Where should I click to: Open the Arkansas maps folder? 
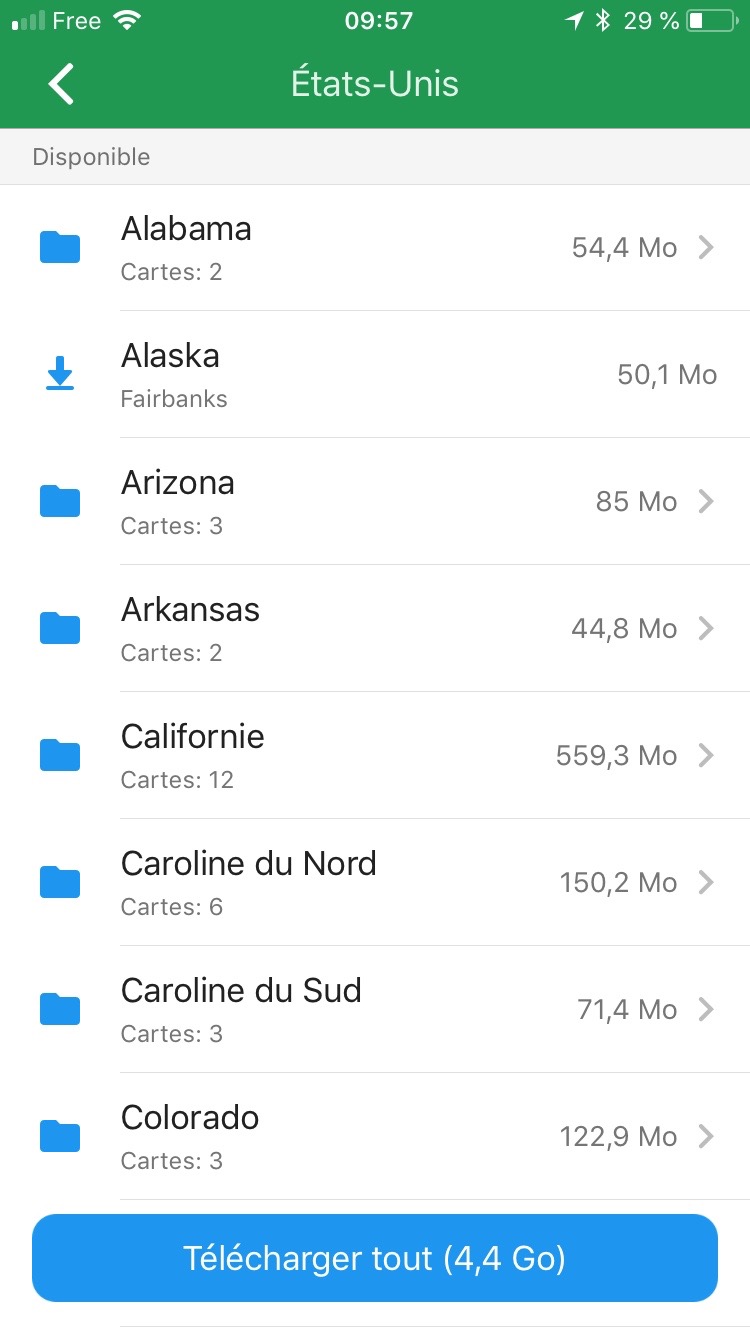(x=375, y=628)
